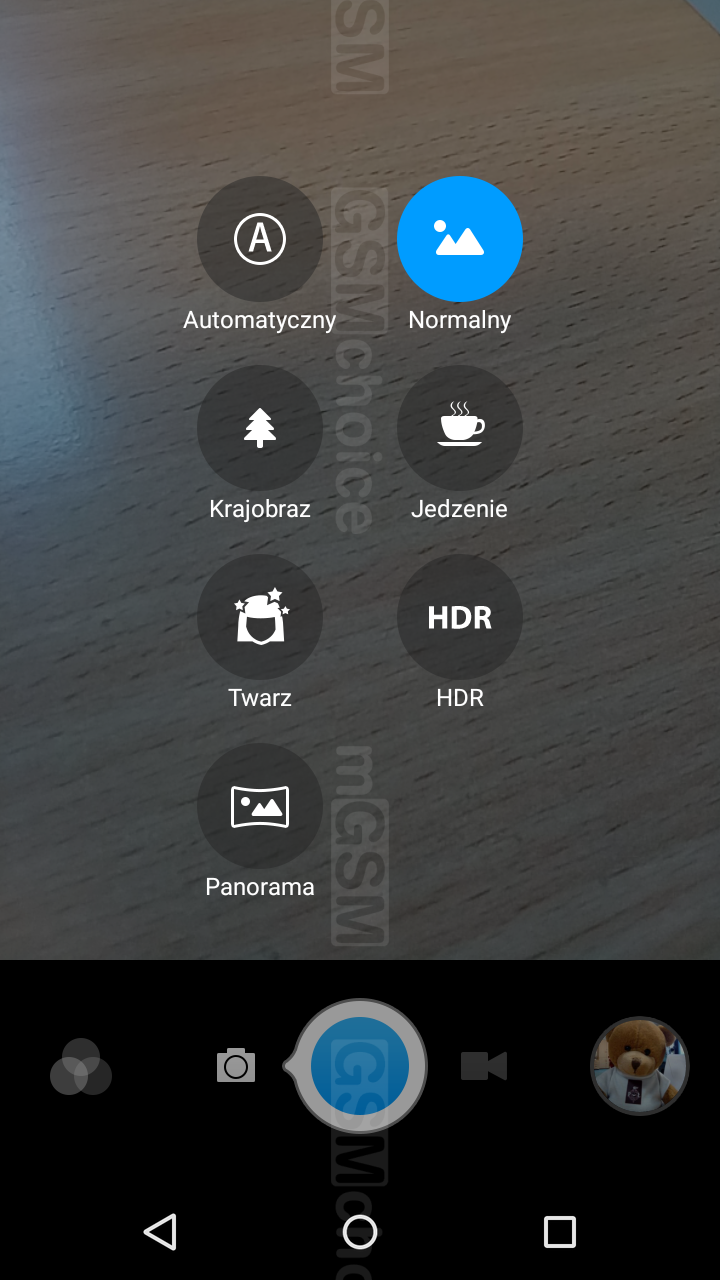The image size is (720, 1280).
Task: Go back with the navigation bar
Action: (x=160, y=1232)
